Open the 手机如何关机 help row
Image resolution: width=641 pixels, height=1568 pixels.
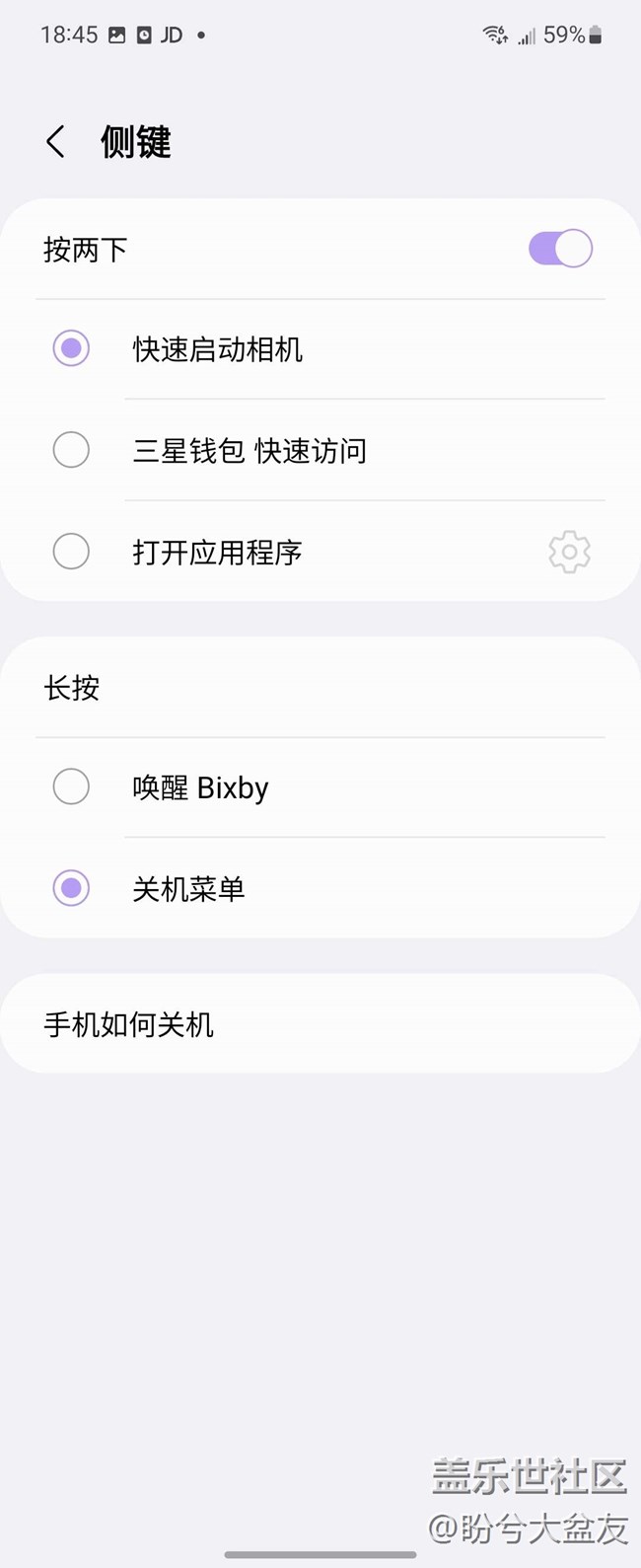coord(128,1024)
